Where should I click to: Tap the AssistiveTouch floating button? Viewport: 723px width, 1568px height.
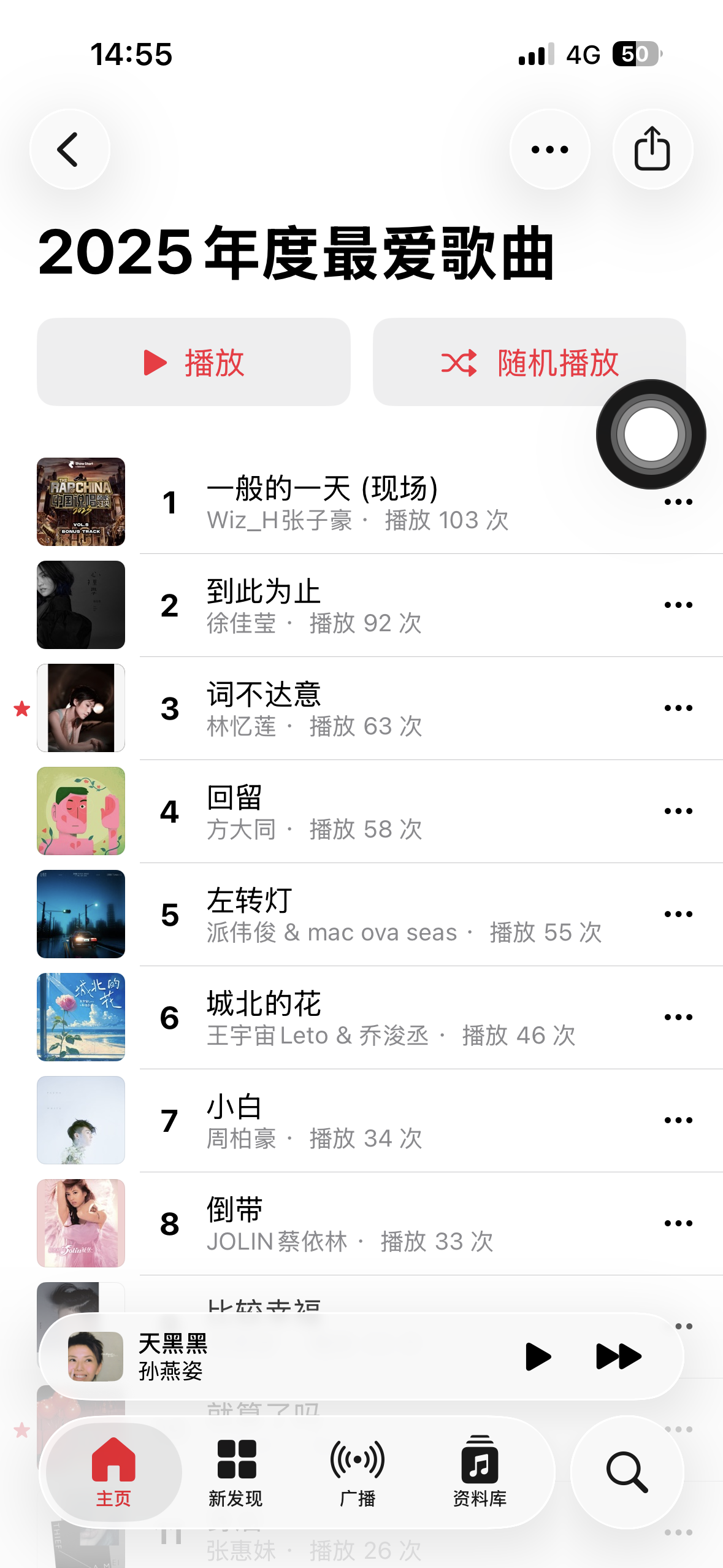click(x=651, y=434)
